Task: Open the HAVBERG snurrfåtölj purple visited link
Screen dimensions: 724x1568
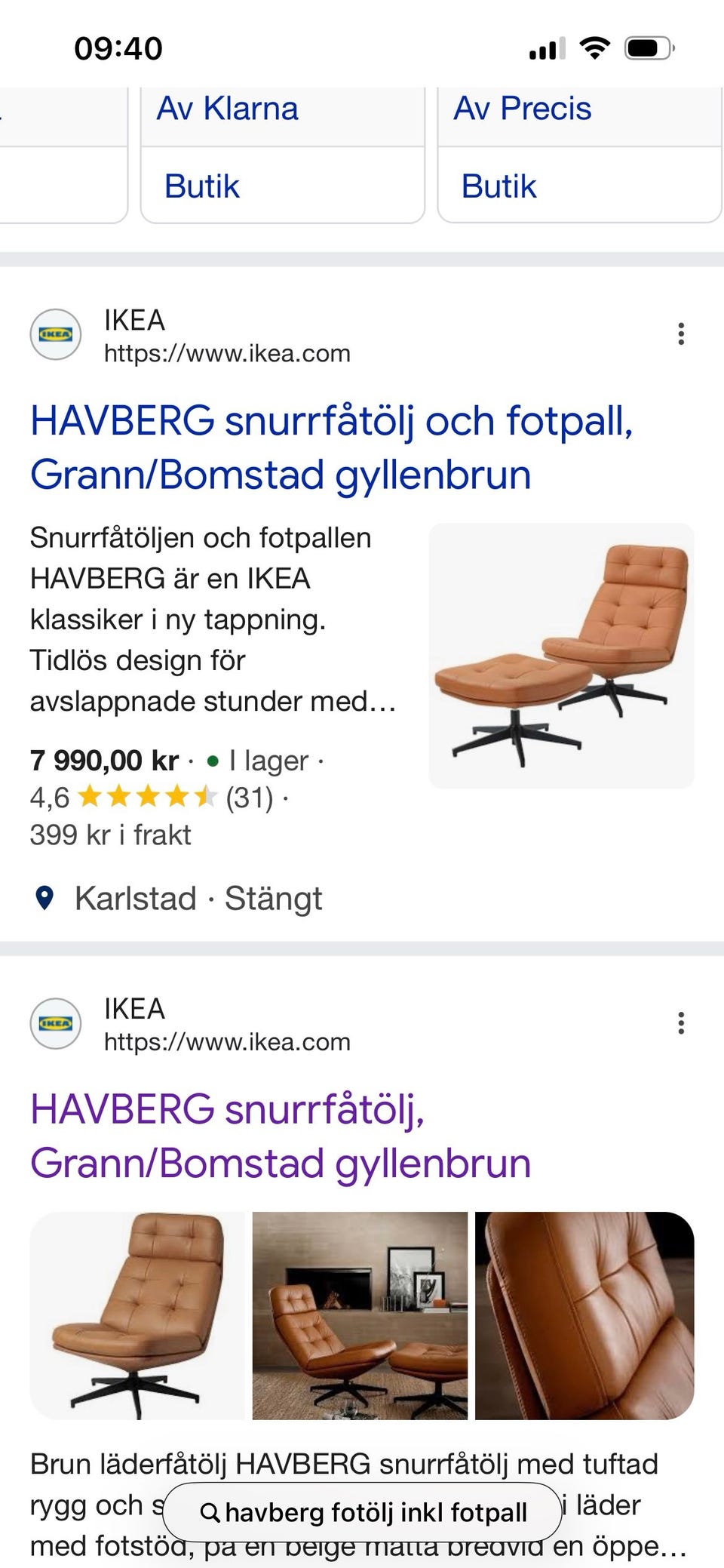Action: 281,1139
